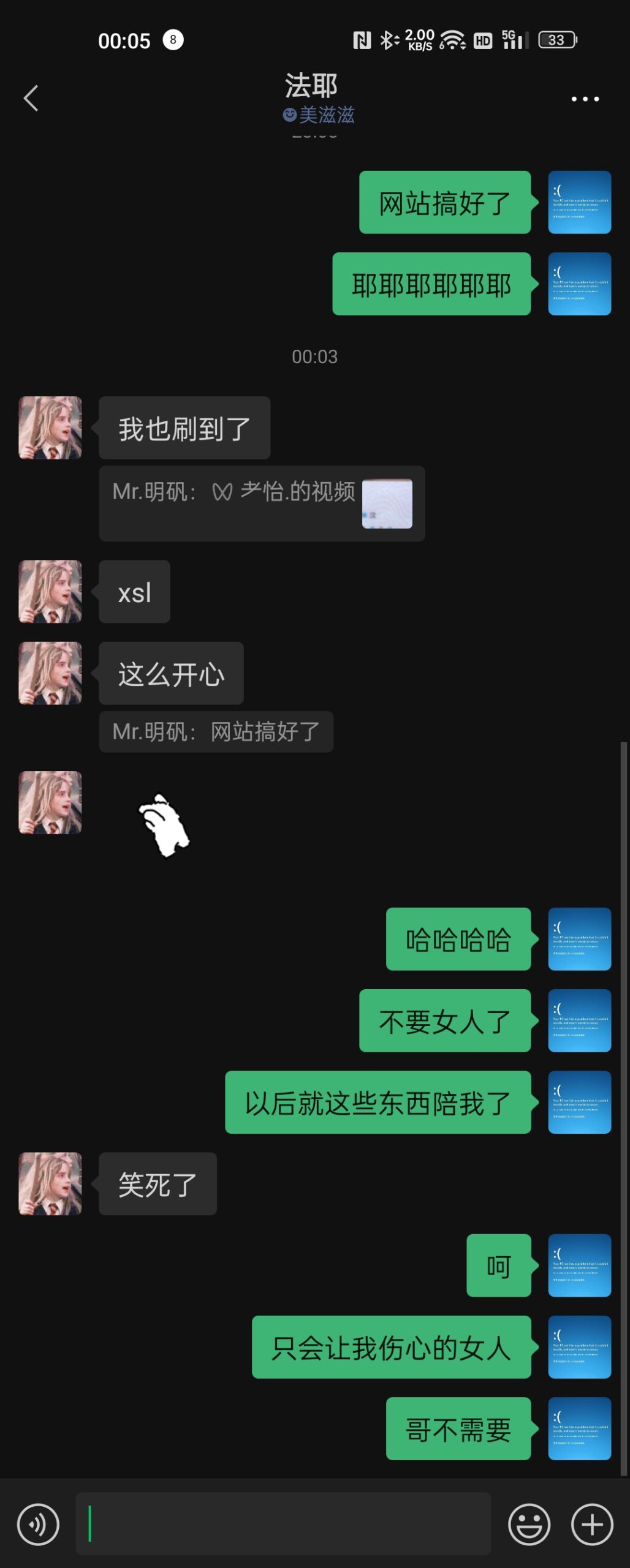Jump to quoted message 网站搞好了
Screen dimensions: 630x1568
(216, 731)
